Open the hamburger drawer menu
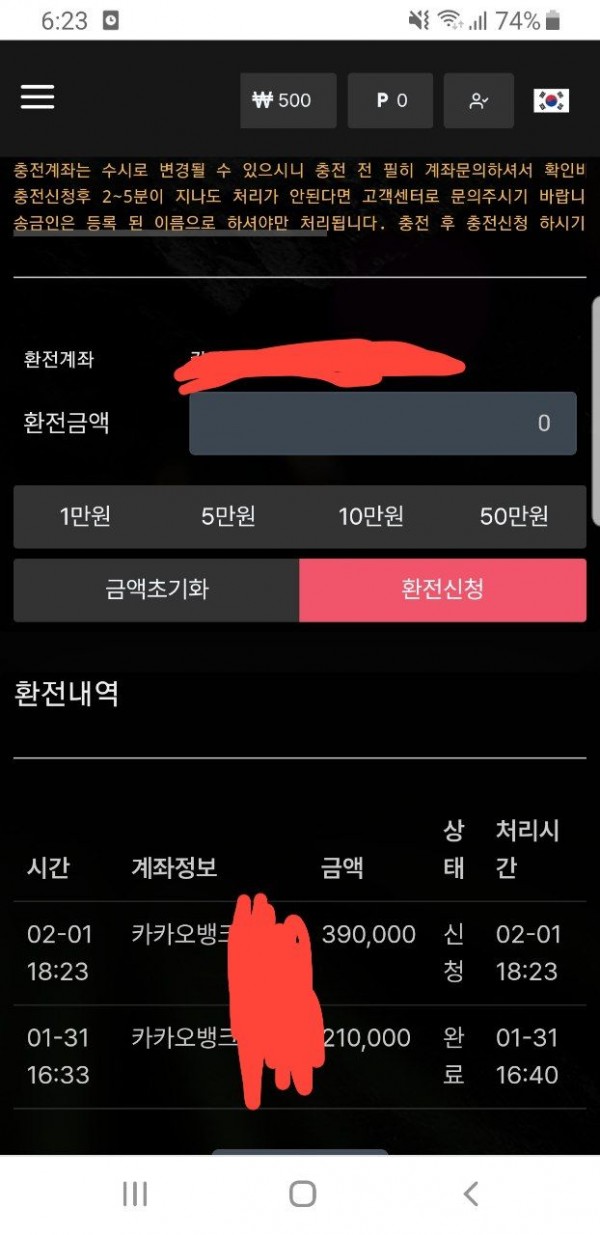 click(38, 97)
